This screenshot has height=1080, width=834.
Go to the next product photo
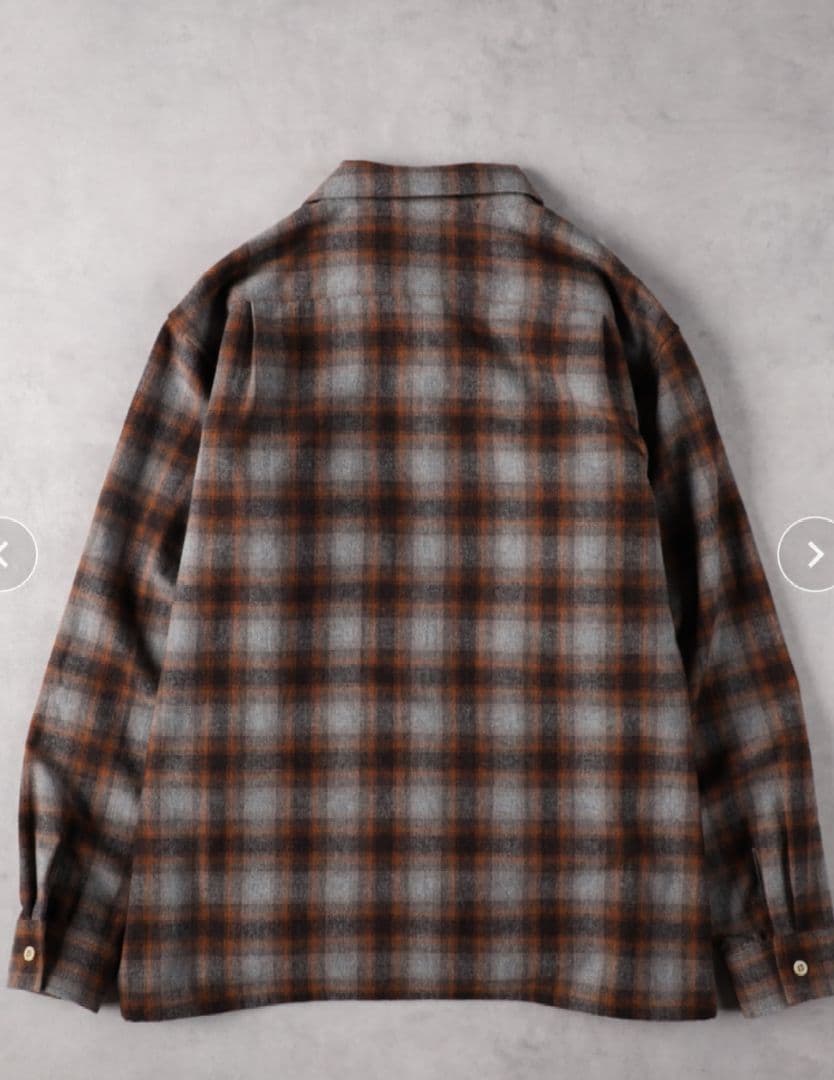coord(808,554)
